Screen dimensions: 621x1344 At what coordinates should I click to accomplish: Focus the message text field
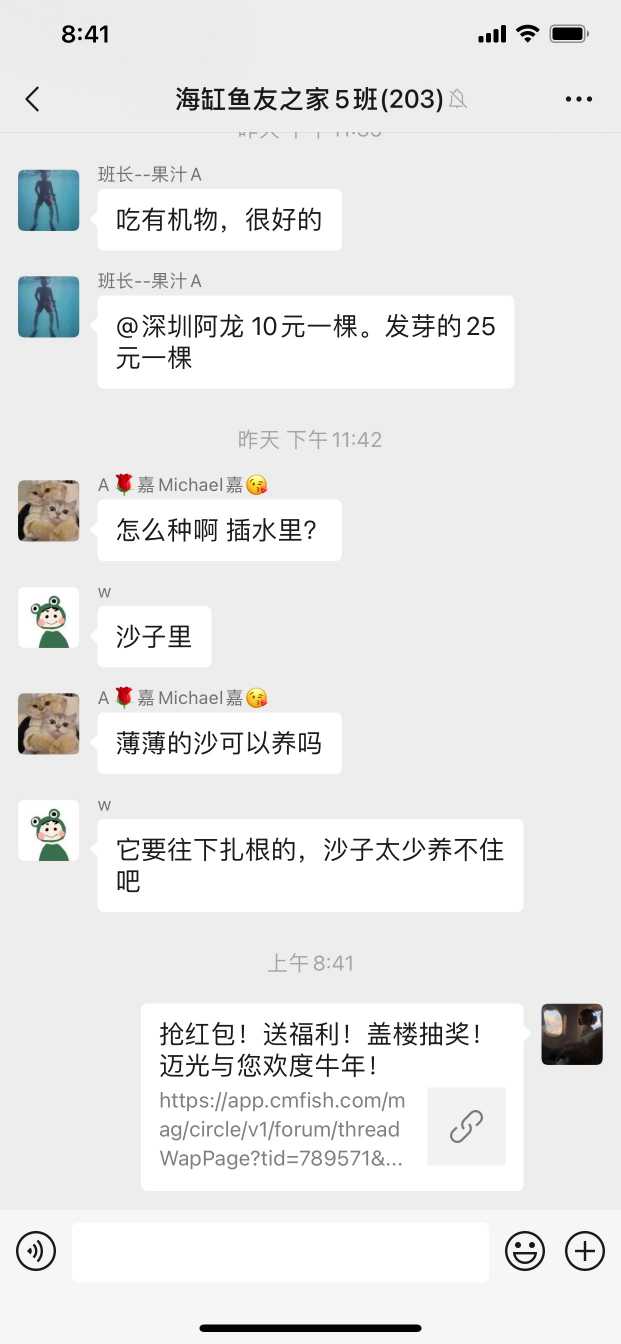click(x=280, y=1251)
